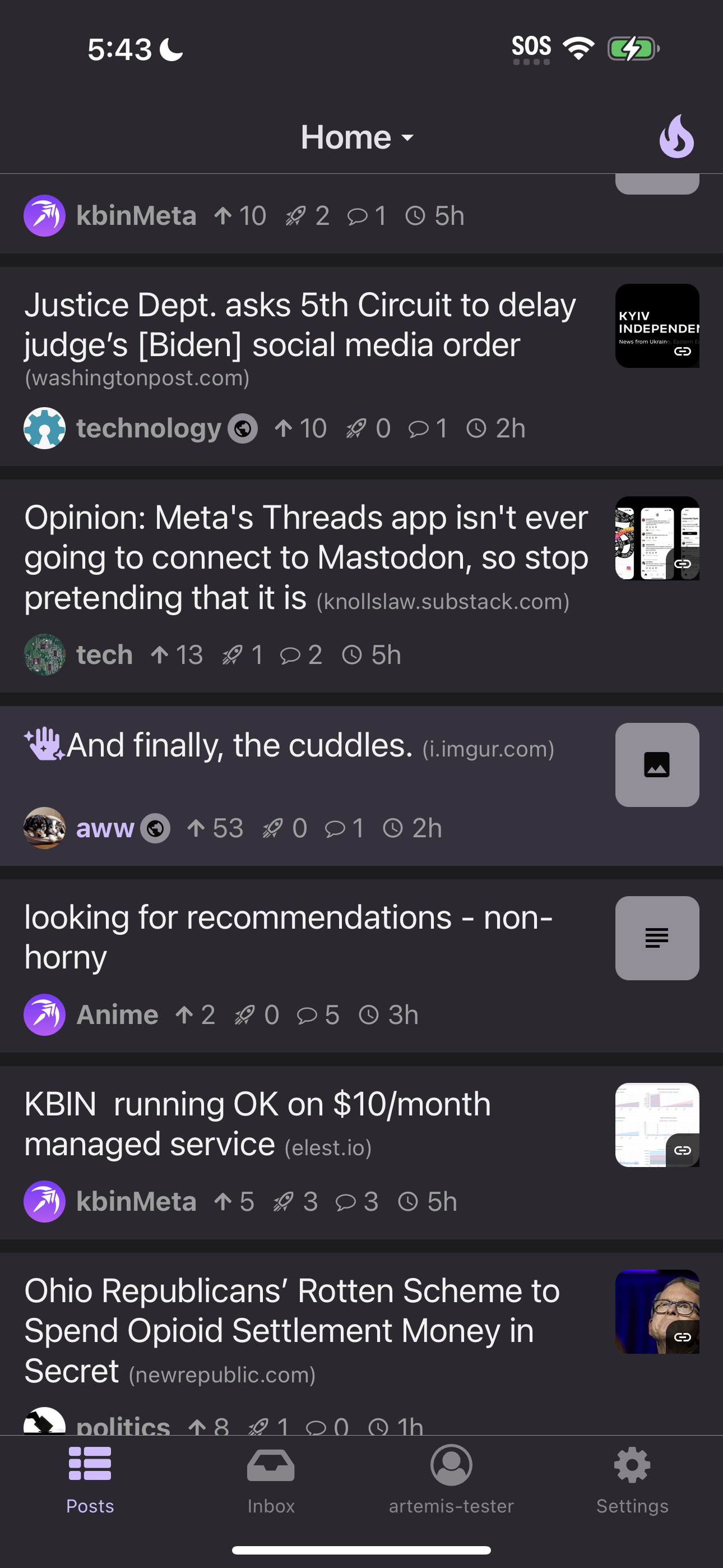
Task: Open the Home feed dropdown
Action: (x=357, y=137)
